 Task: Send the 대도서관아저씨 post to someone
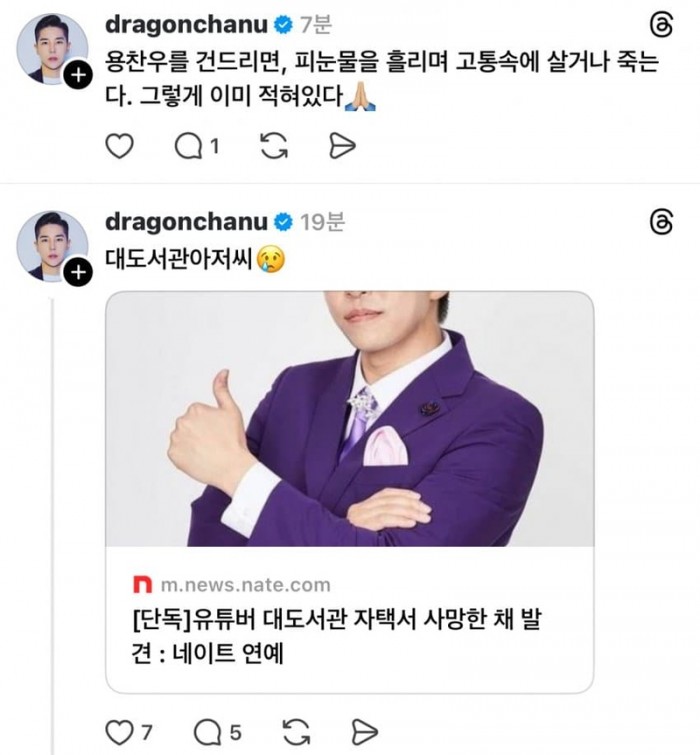point(366,732)
